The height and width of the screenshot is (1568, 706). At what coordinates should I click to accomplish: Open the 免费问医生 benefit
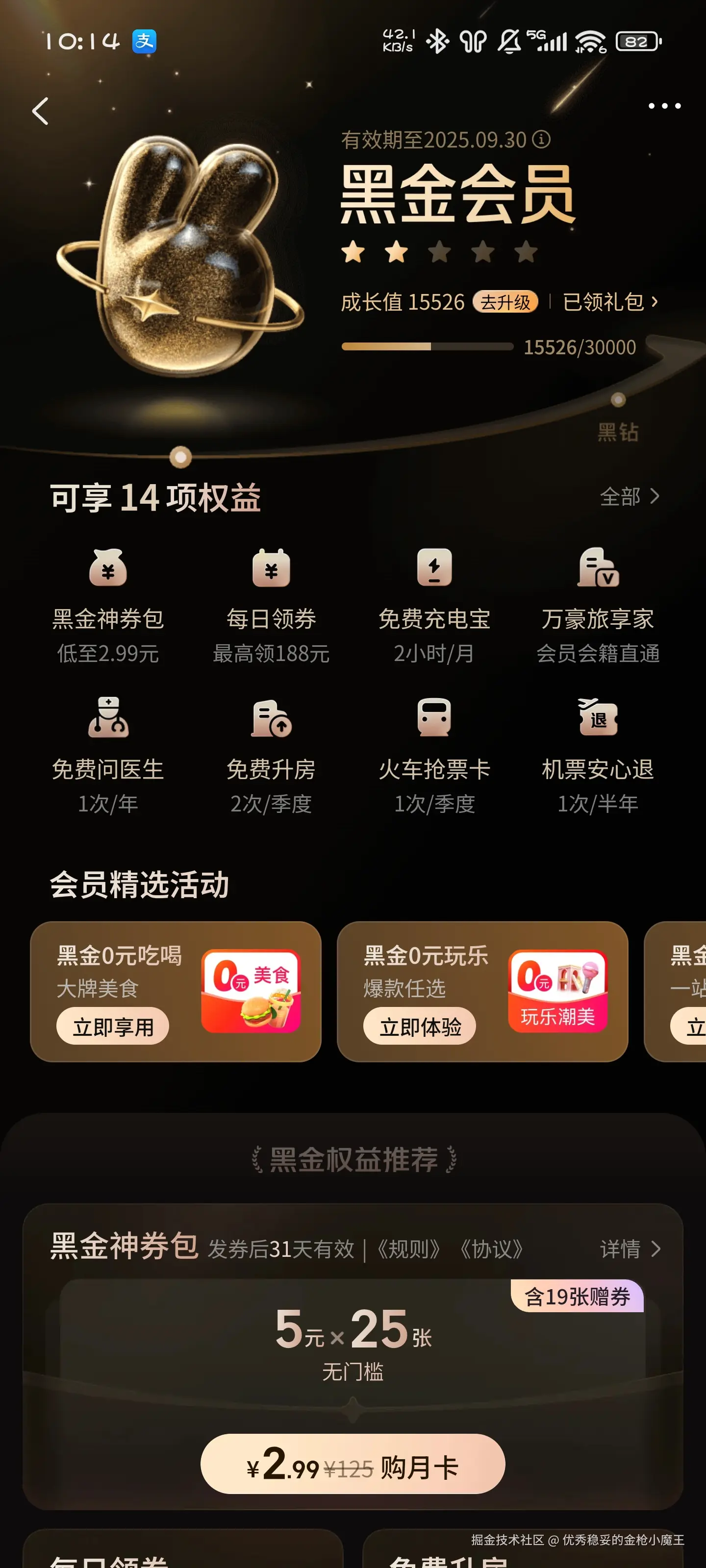pyautogui.click(x=108, y=718)
